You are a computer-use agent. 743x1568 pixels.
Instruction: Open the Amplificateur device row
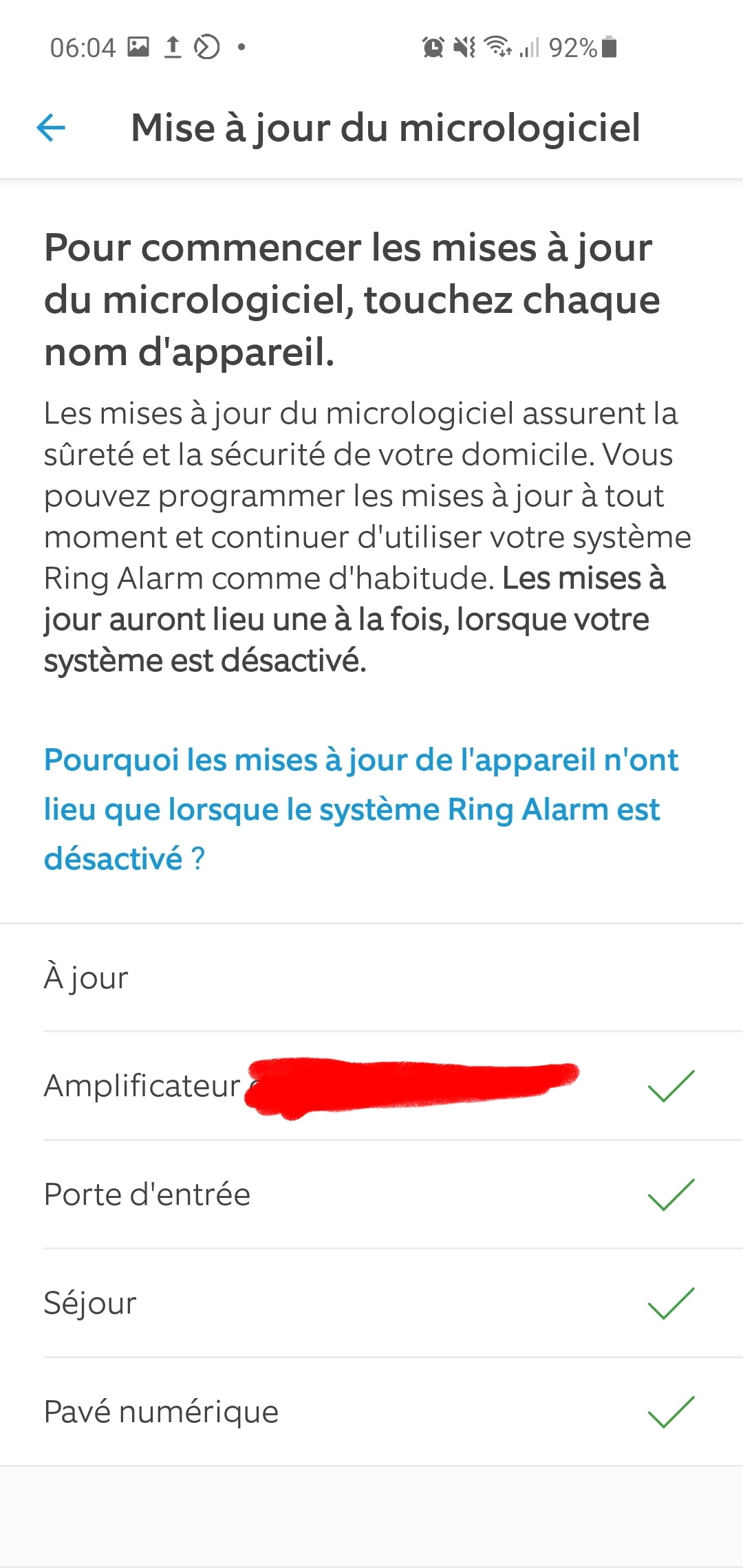point(371,1086)
